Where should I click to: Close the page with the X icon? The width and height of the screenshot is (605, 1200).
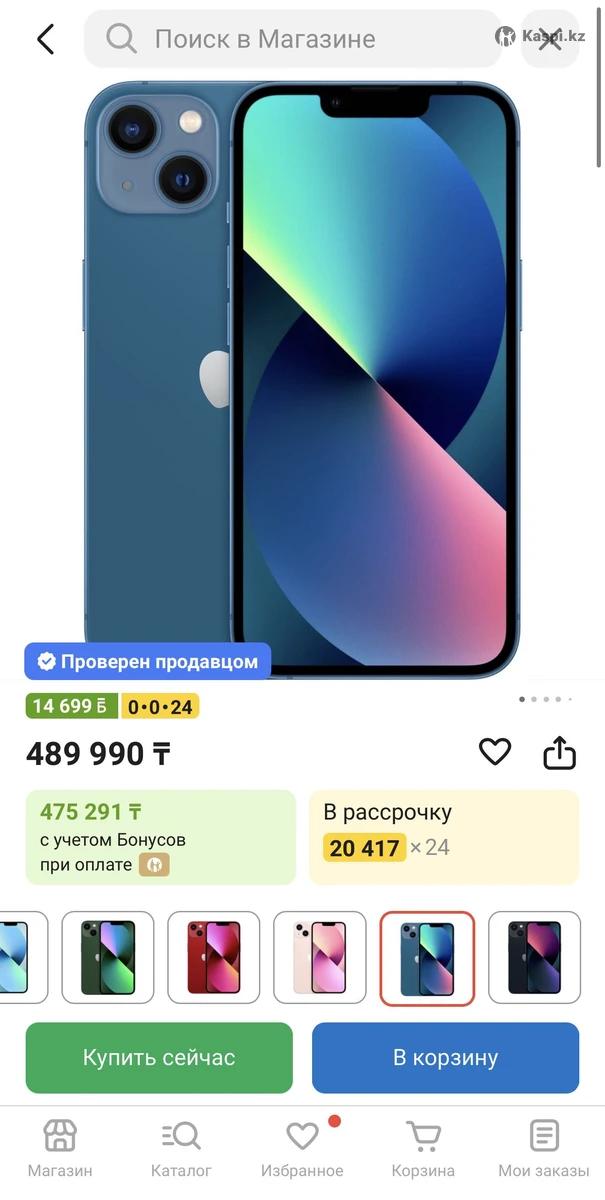click(x=551, y=39)
